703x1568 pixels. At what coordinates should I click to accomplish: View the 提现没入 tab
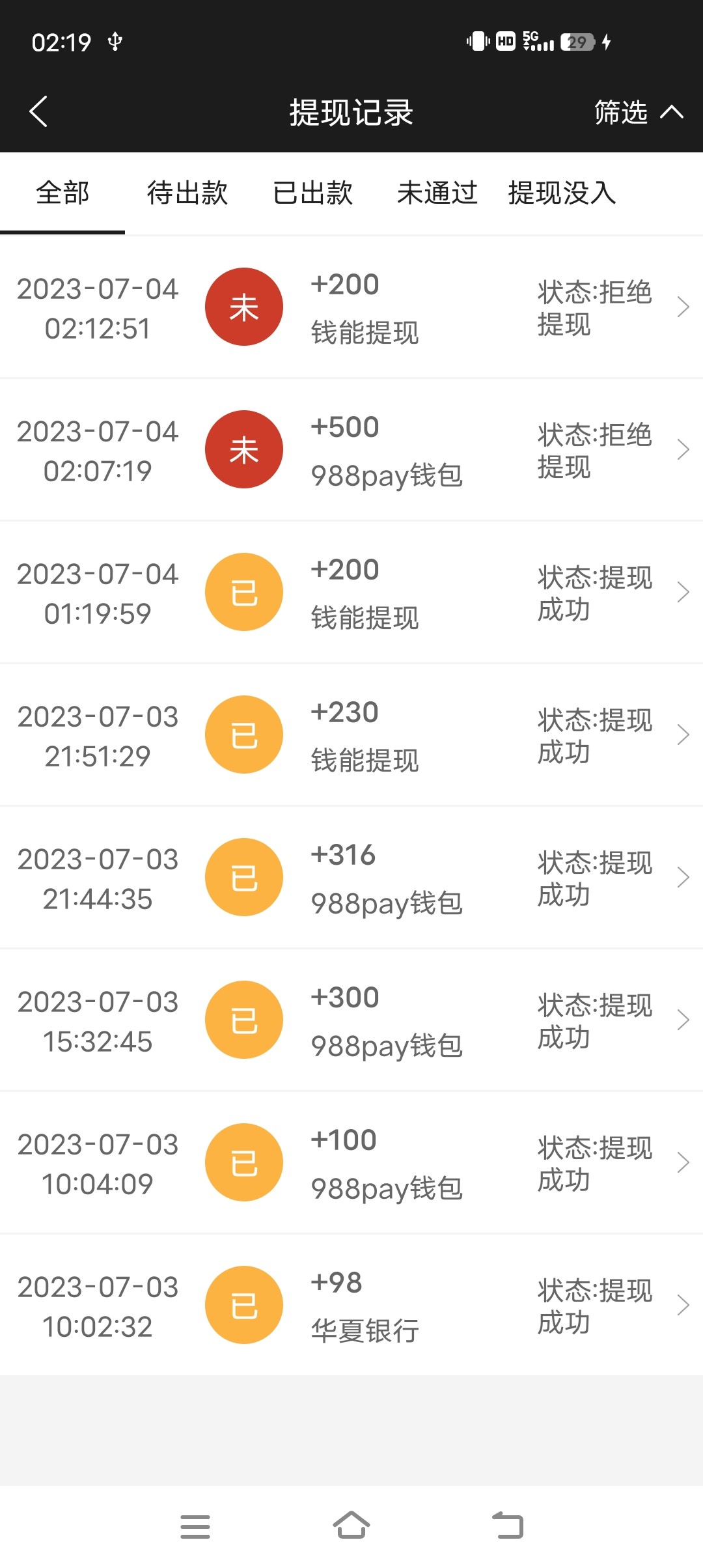(x=562, y=193)
